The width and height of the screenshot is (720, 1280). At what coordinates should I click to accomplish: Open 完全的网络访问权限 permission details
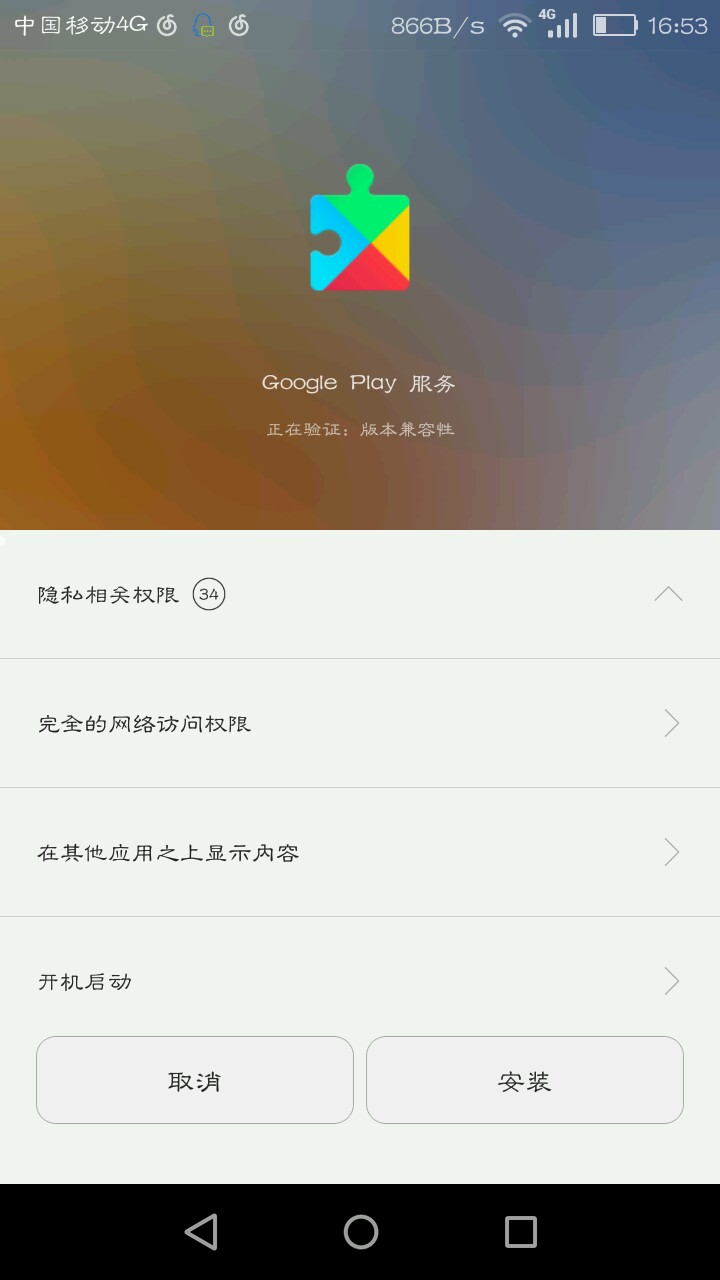[359, 723]
